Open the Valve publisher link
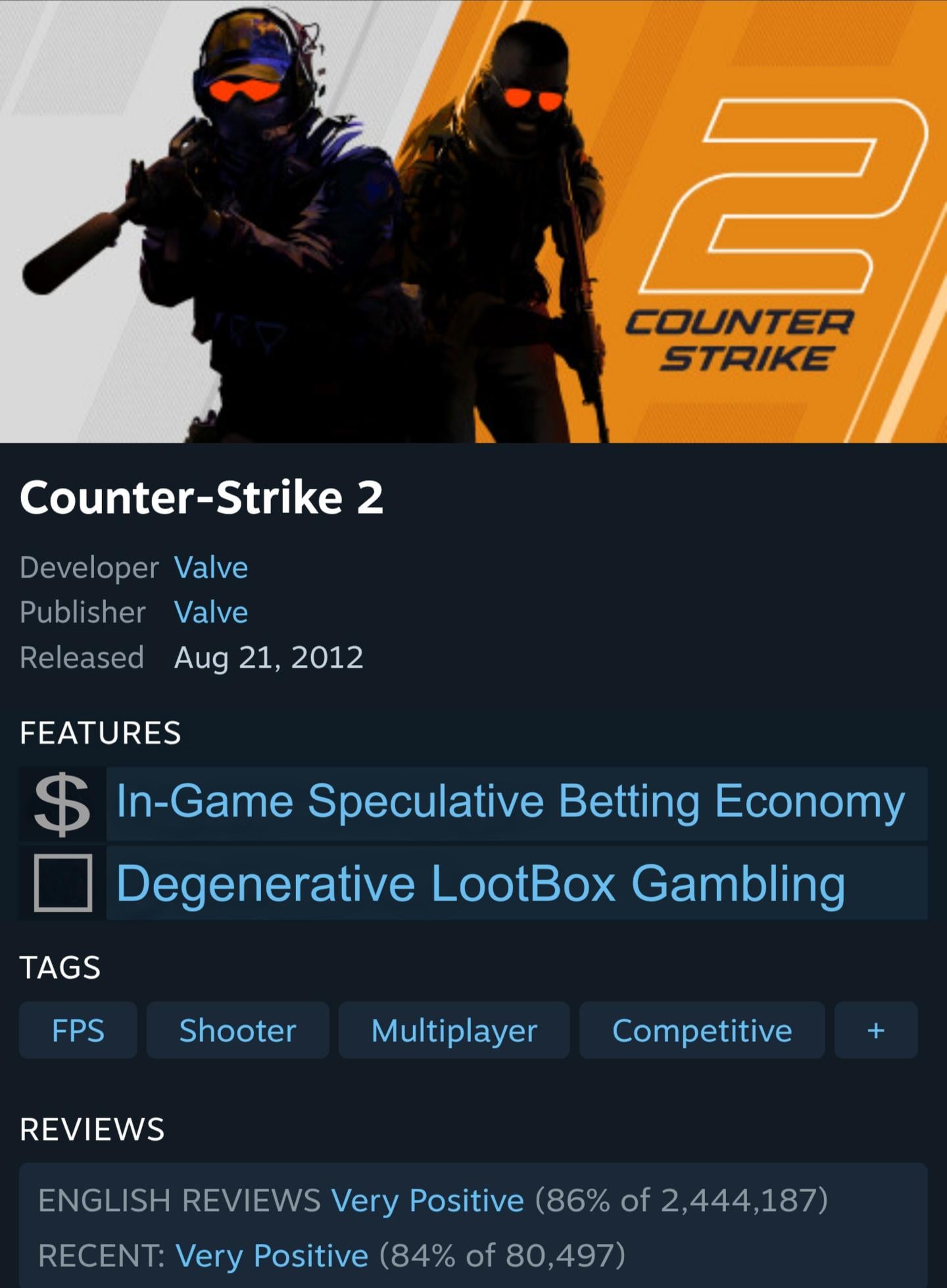Image resolution: width=947 pixels, height=1288 pixels. [211, 612]
